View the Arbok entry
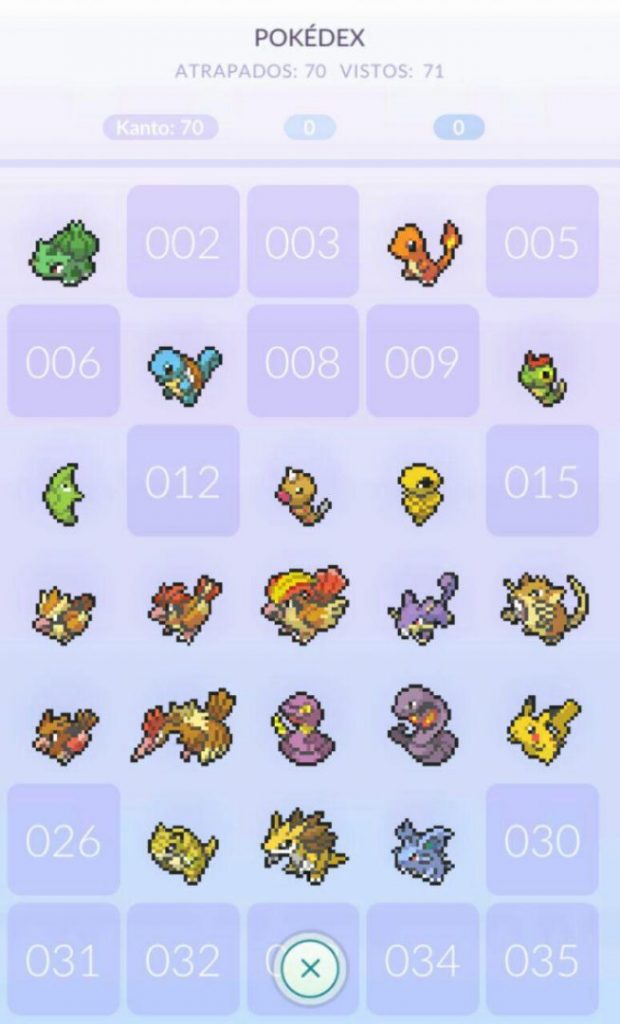 (x=422, y=724)
